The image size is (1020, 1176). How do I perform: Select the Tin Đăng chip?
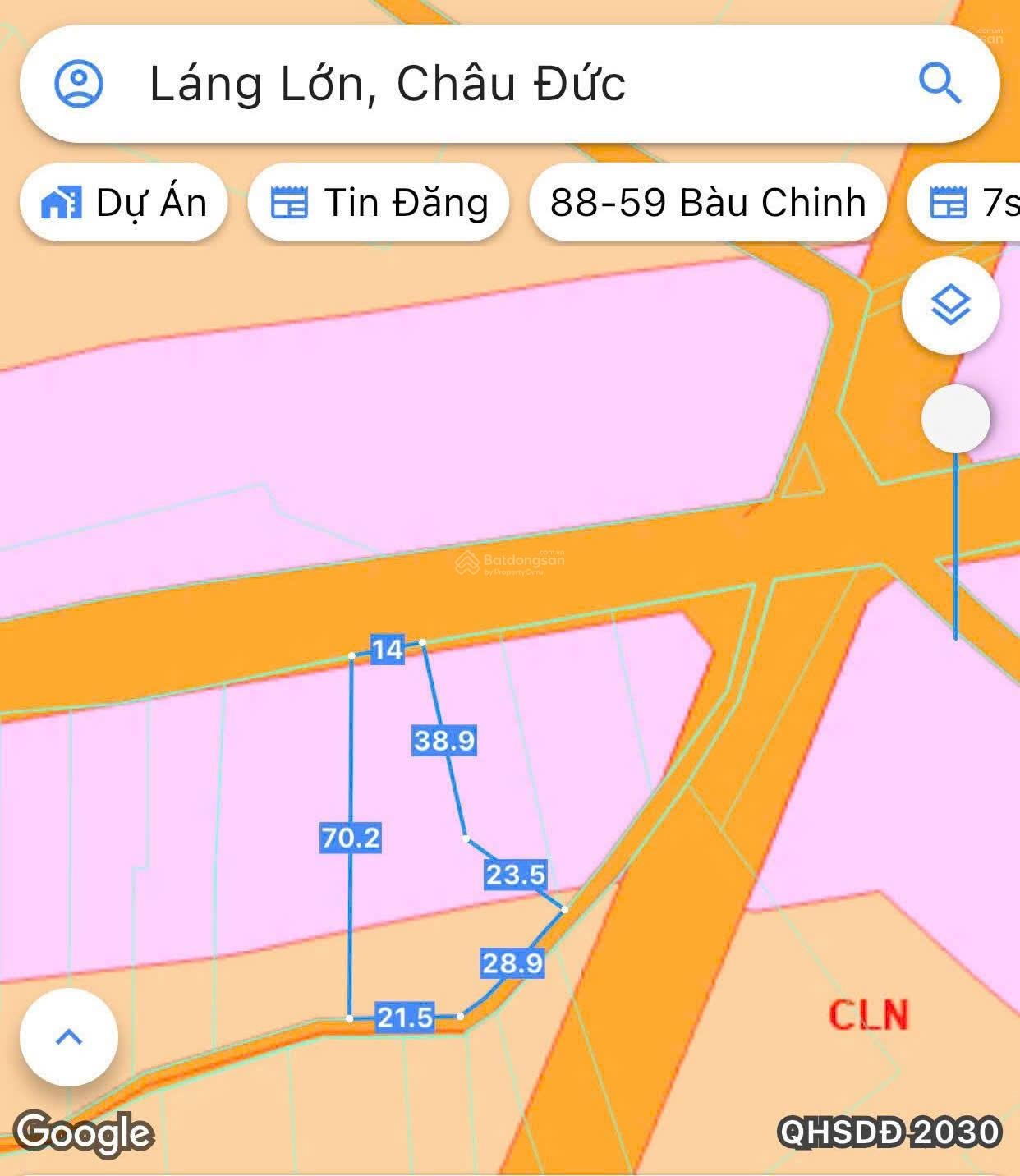[379, 203]
